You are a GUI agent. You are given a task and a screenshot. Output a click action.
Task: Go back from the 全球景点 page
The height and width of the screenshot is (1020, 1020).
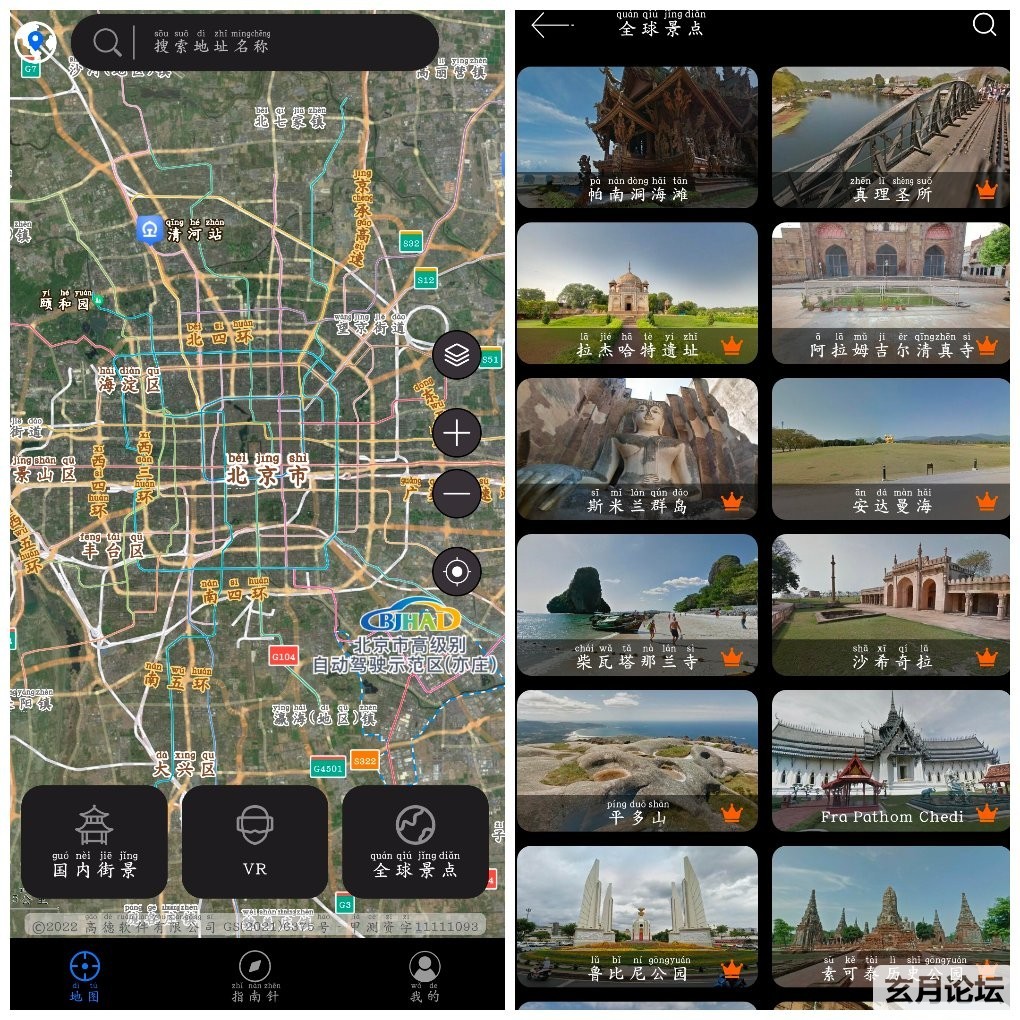[x=552, y=25]
